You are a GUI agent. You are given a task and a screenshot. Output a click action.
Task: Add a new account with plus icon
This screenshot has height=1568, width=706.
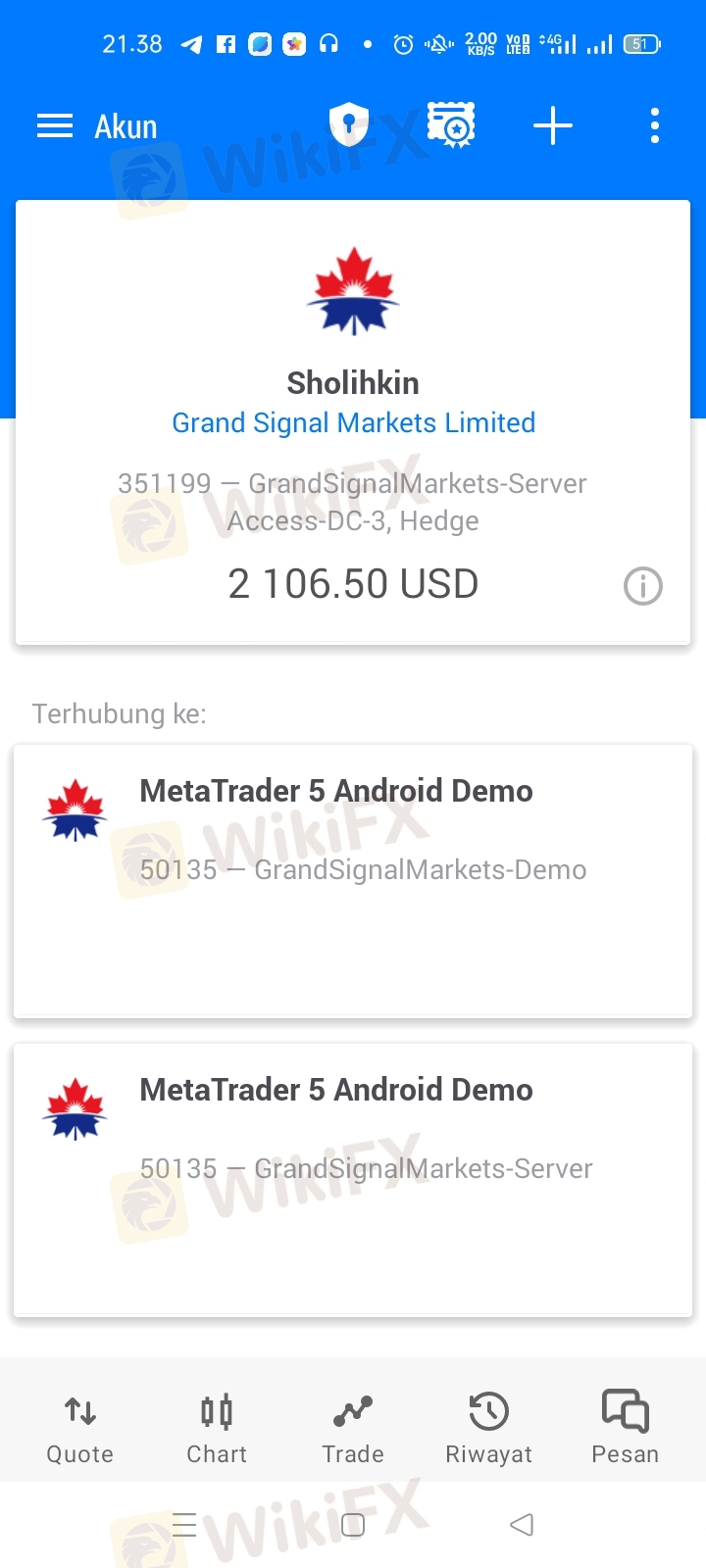coord(553,126)
